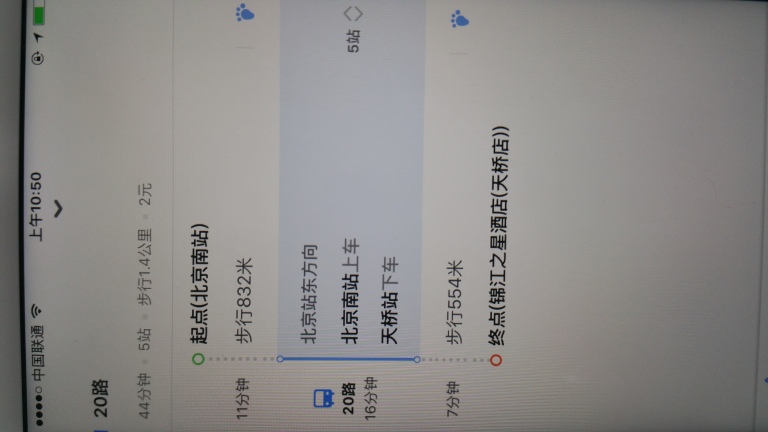This screenshot has height=432, width=768.
Task: Open walking navigation for the 554米 walk
Action: click(x=459, y=18)
